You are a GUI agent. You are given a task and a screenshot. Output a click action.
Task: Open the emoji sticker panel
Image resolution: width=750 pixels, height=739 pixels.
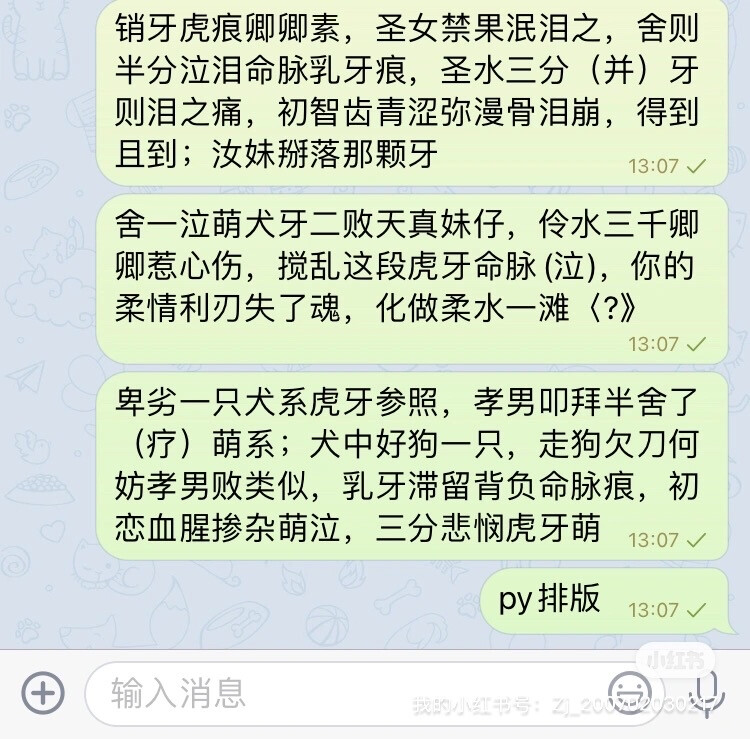631,692
